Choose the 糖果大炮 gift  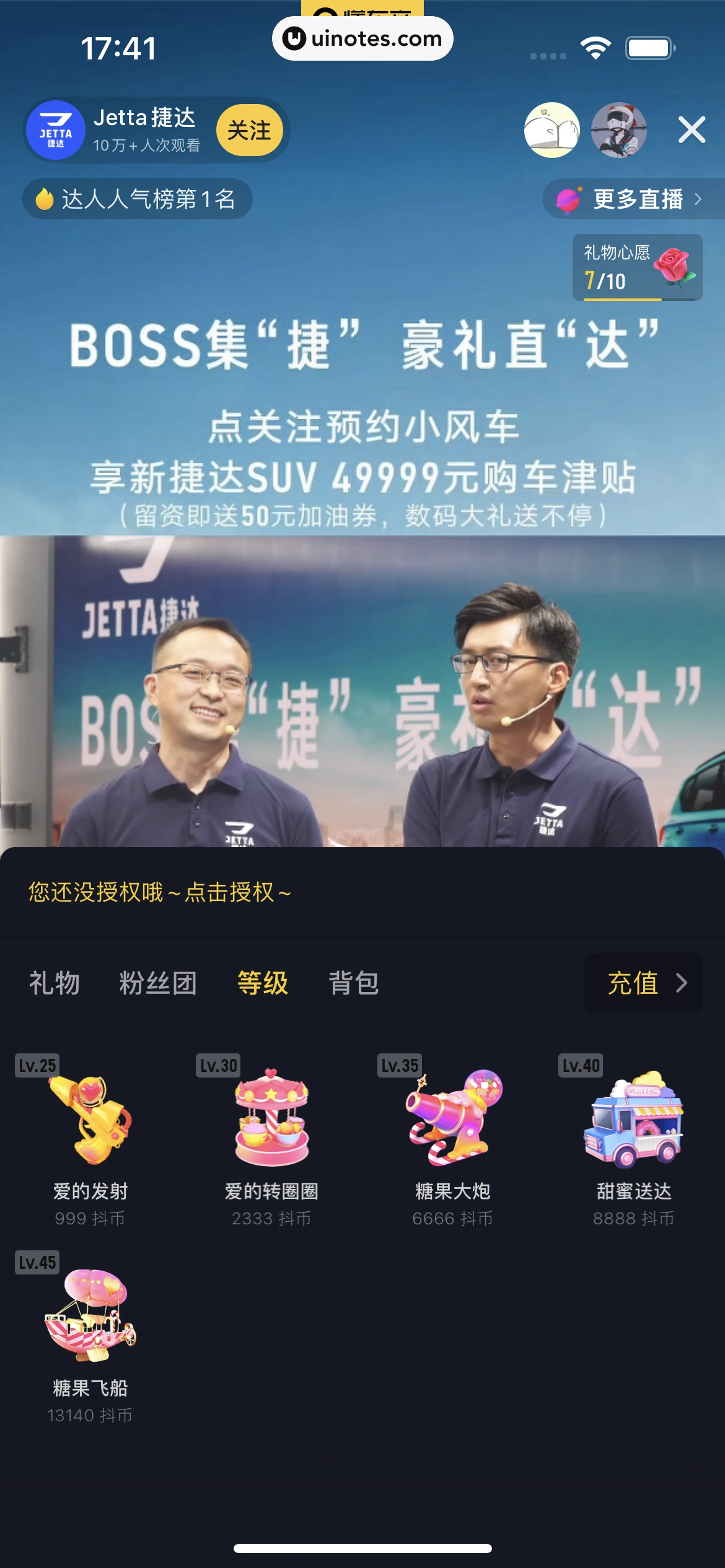tap(453, 1139)
